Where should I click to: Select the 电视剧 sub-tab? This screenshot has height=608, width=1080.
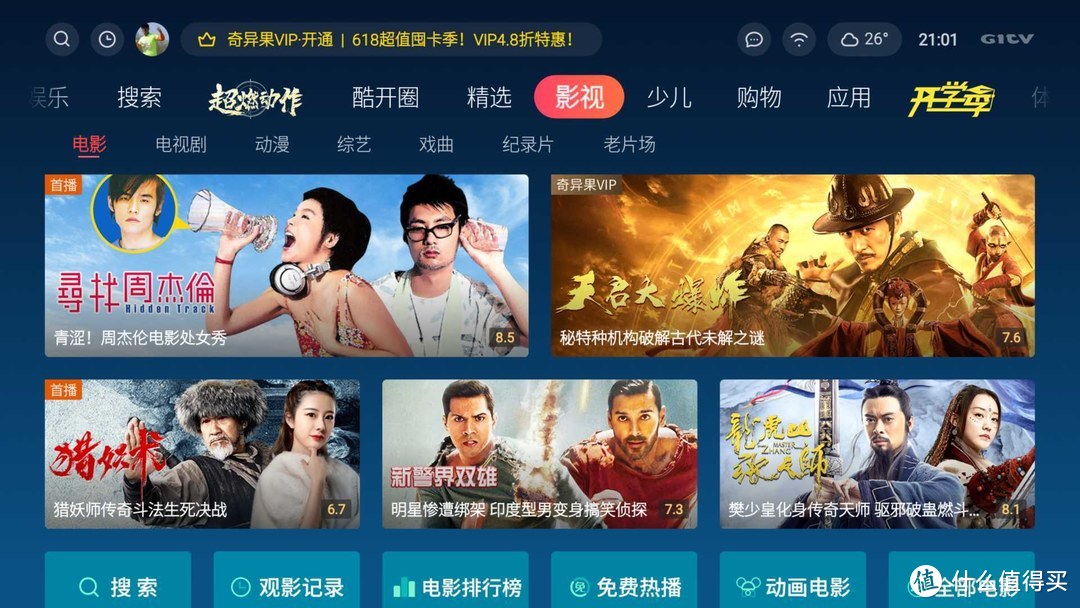[181, 145]
